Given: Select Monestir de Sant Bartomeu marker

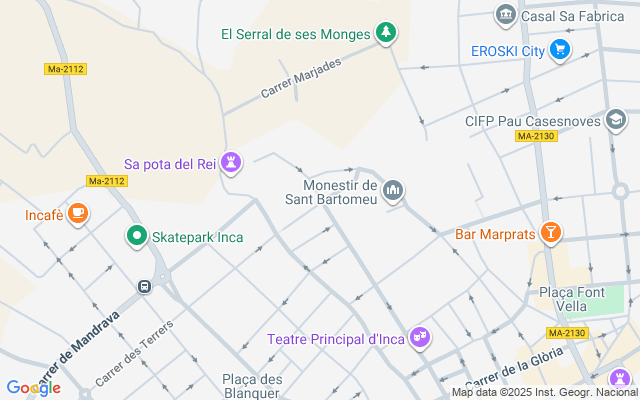Looking at the screenshot, I should coord(393,189).
